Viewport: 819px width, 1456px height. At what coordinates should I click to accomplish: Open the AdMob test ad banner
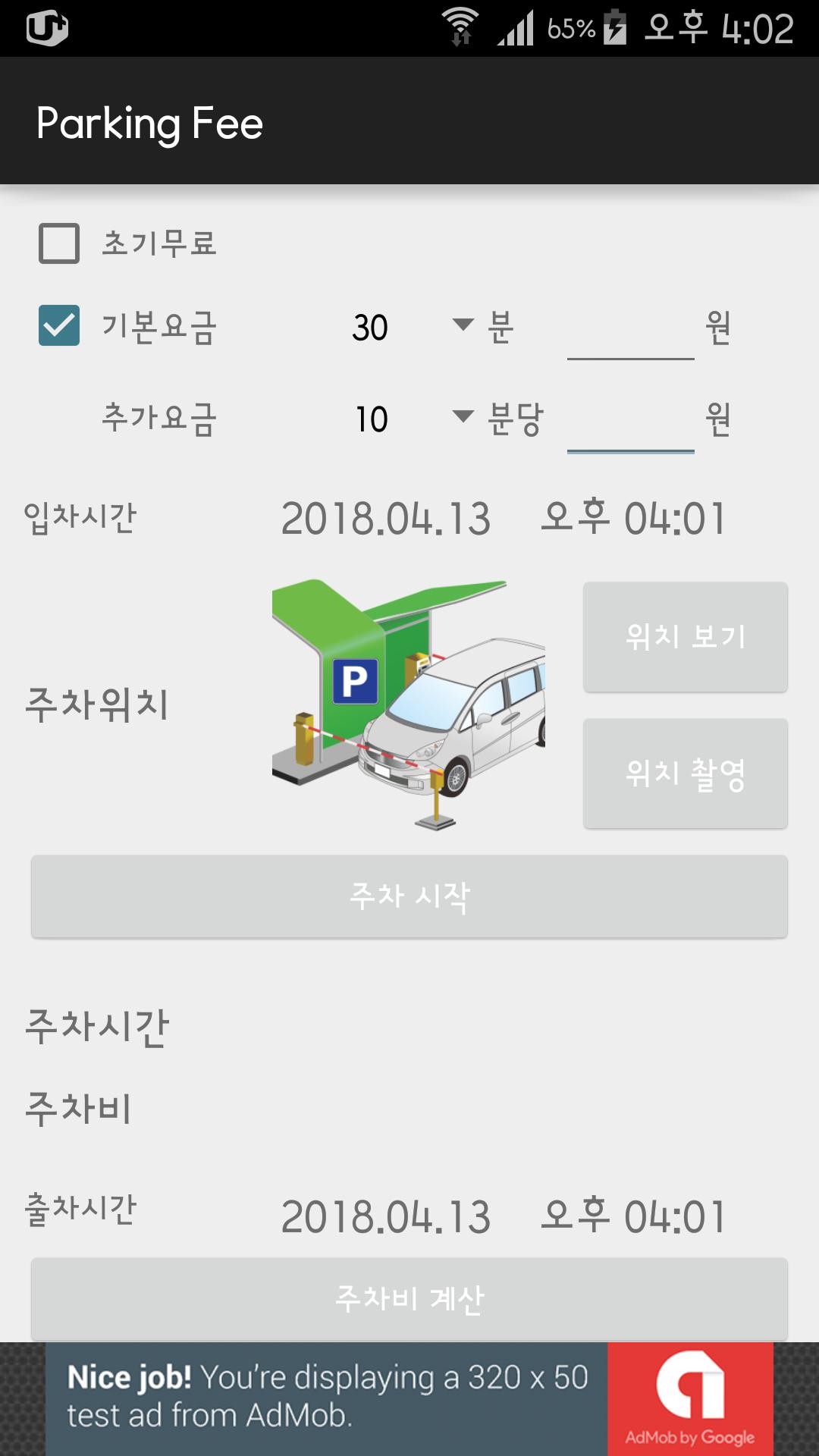pyautogui.click(x=409, y=1398)
